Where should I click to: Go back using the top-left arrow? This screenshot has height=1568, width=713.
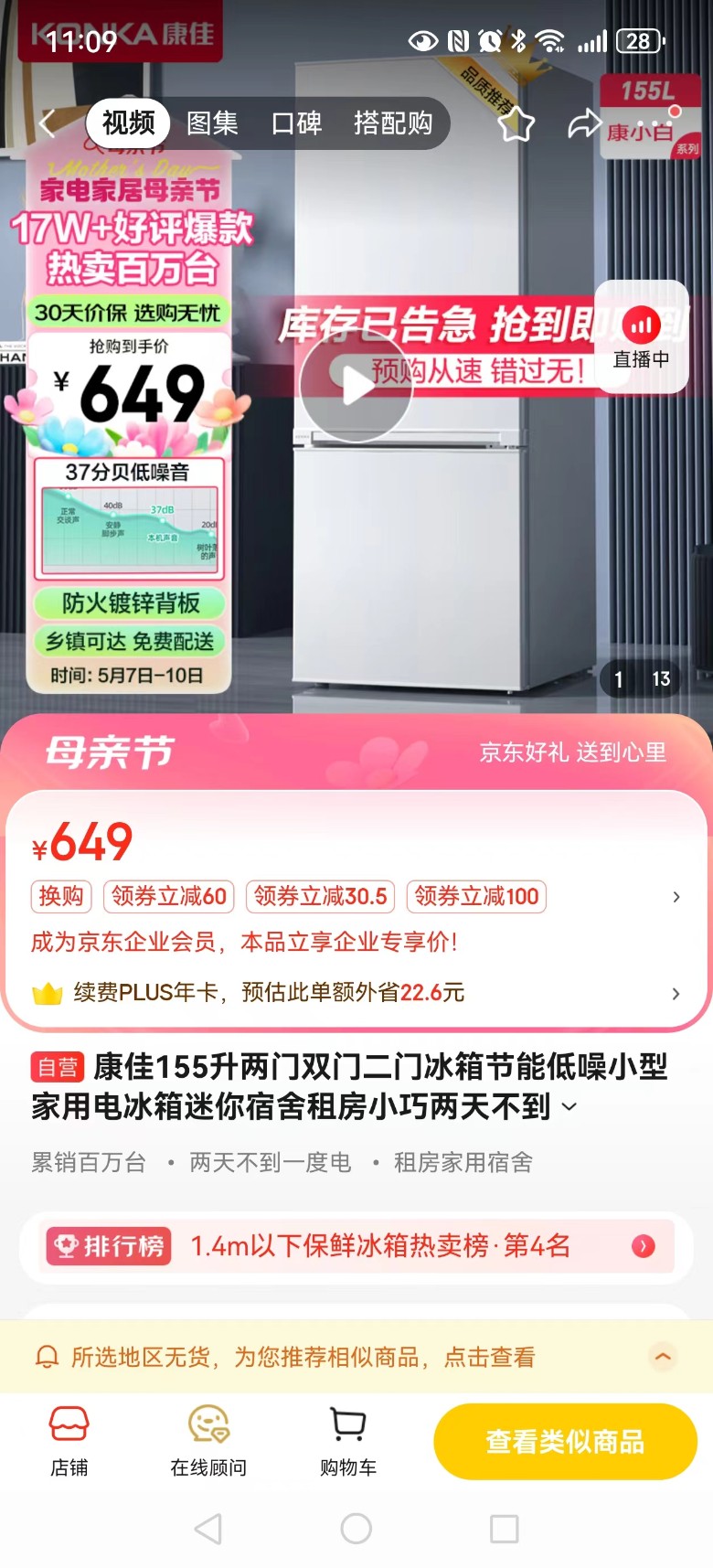[x=48, y=123]
